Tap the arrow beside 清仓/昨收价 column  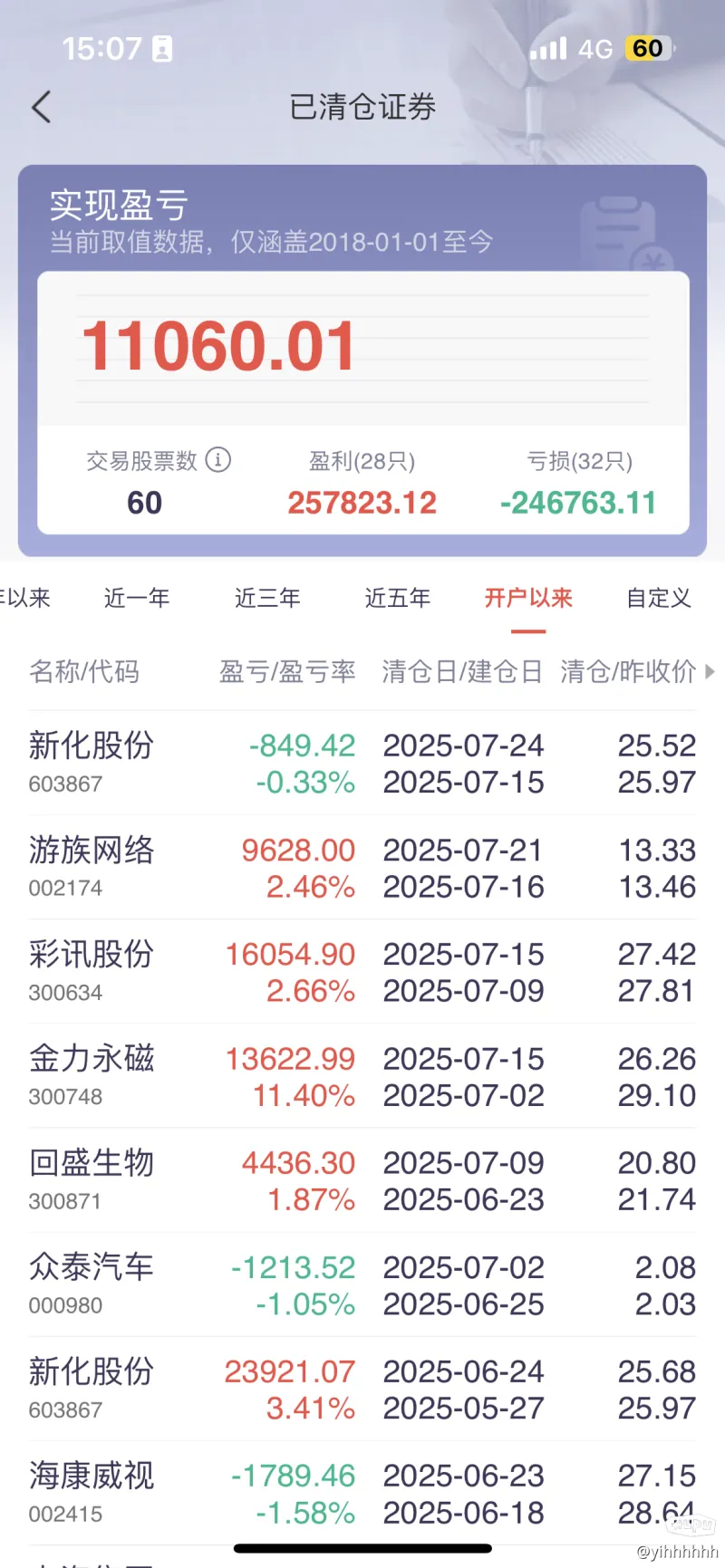click(710, 672)
